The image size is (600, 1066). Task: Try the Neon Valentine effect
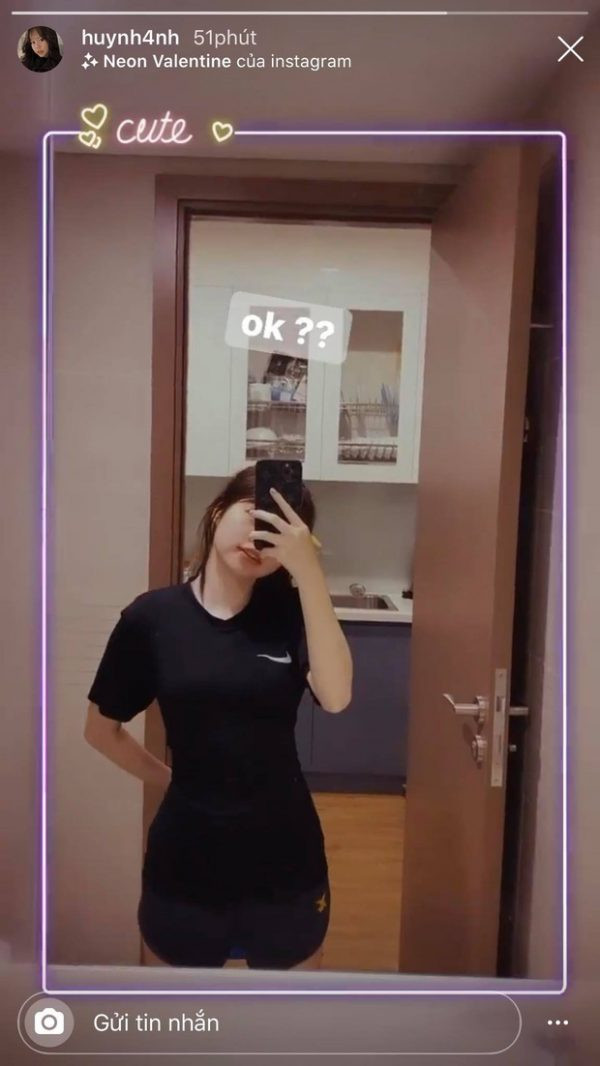[x=216, y=61]
